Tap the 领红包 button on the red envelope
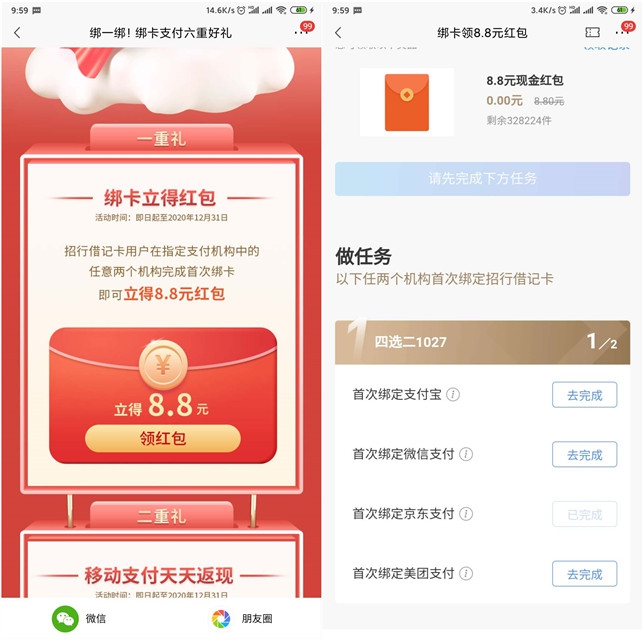643x640 pixels. (162, 438)
